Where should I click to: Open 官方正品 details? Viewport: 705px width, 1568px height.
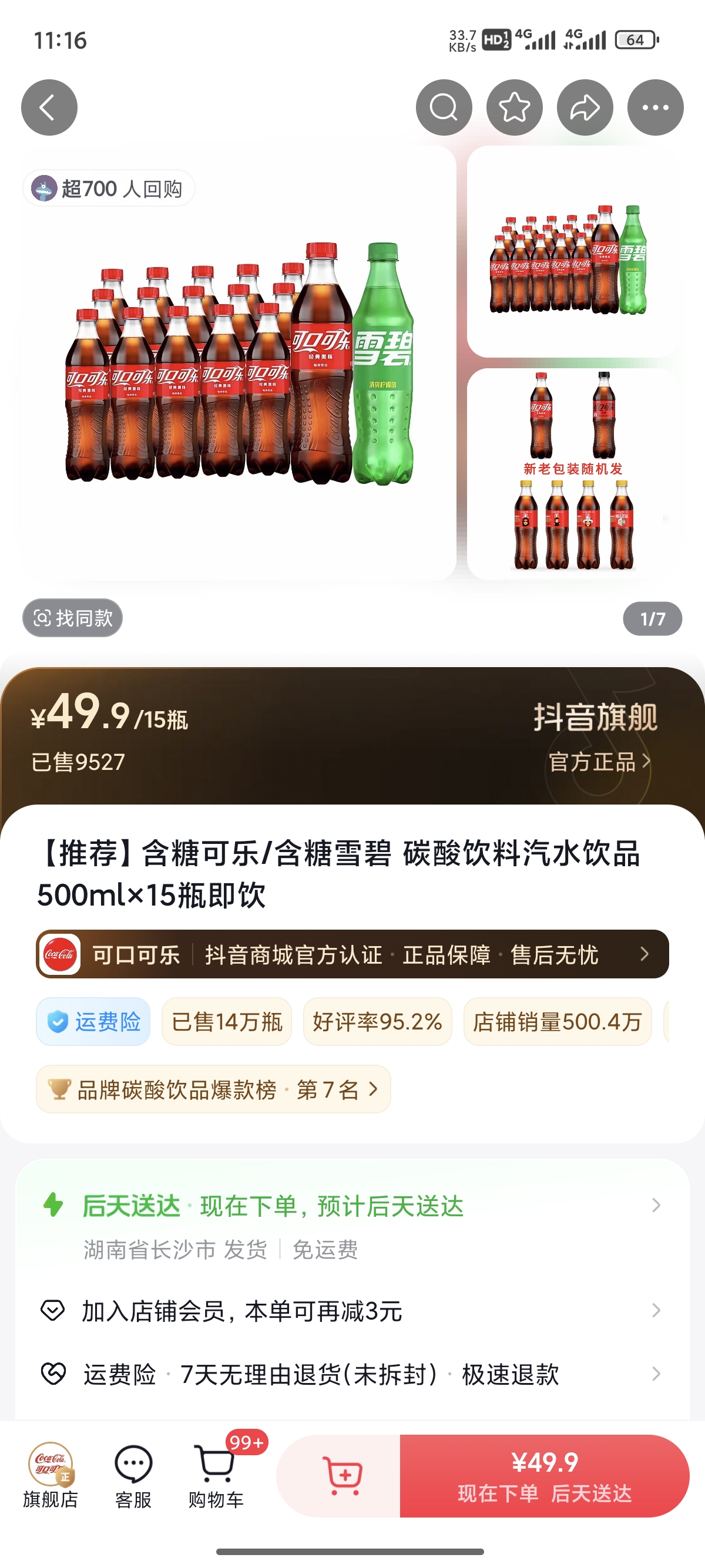[x=599, y=762]
